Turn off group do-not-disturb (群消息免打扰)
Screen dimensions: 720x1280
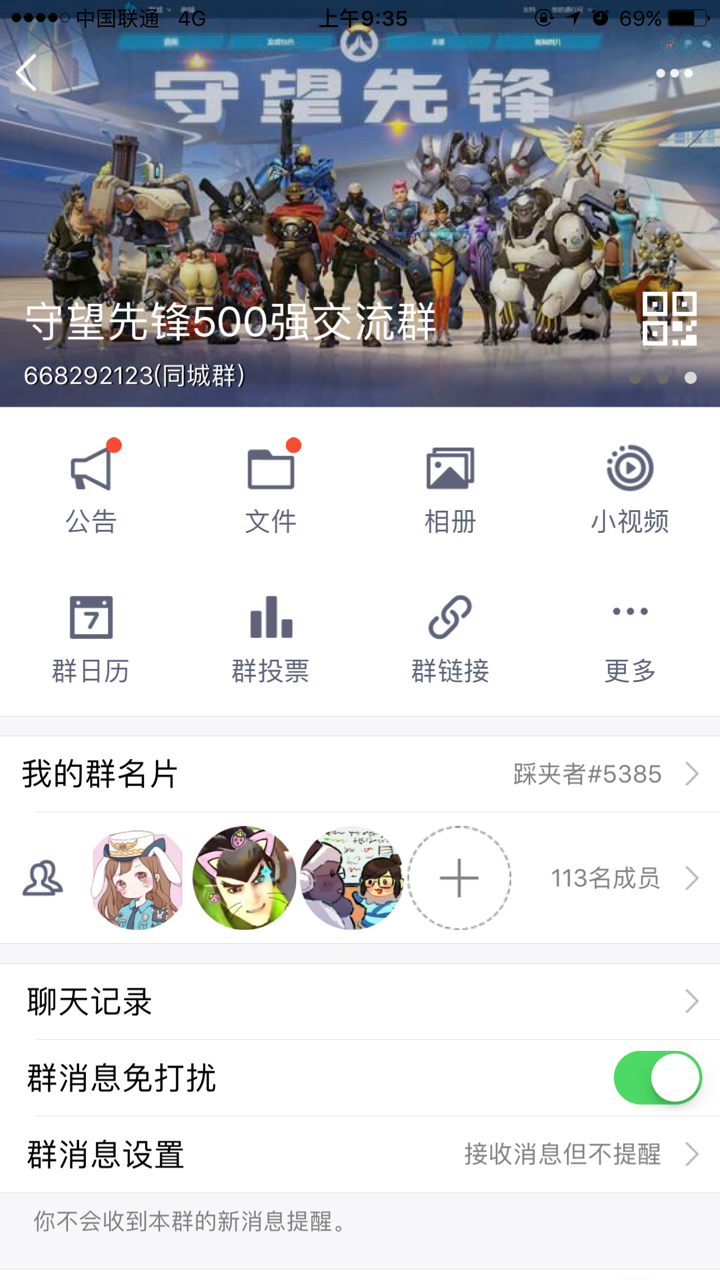[x=657, y=1078]
